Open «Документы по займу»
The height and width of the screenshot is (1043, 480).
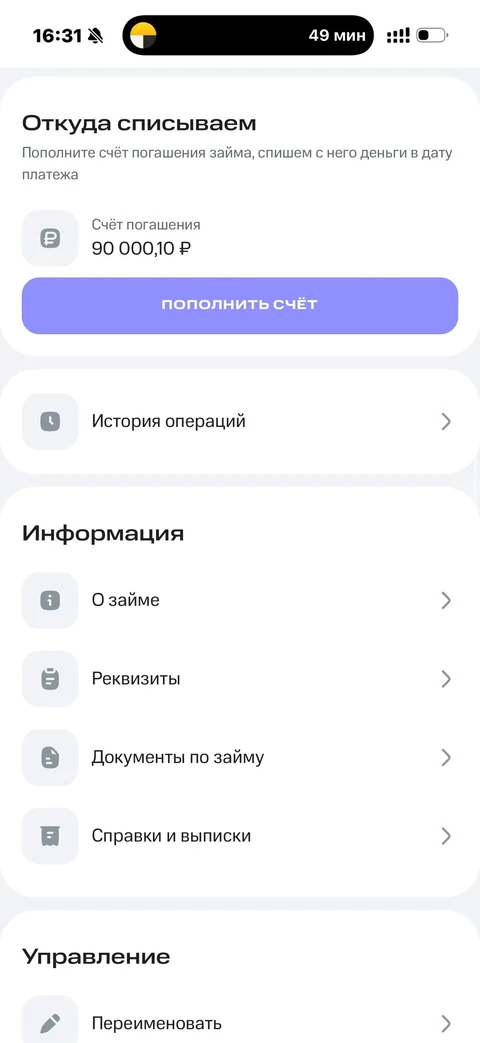[x=239, y=758]
